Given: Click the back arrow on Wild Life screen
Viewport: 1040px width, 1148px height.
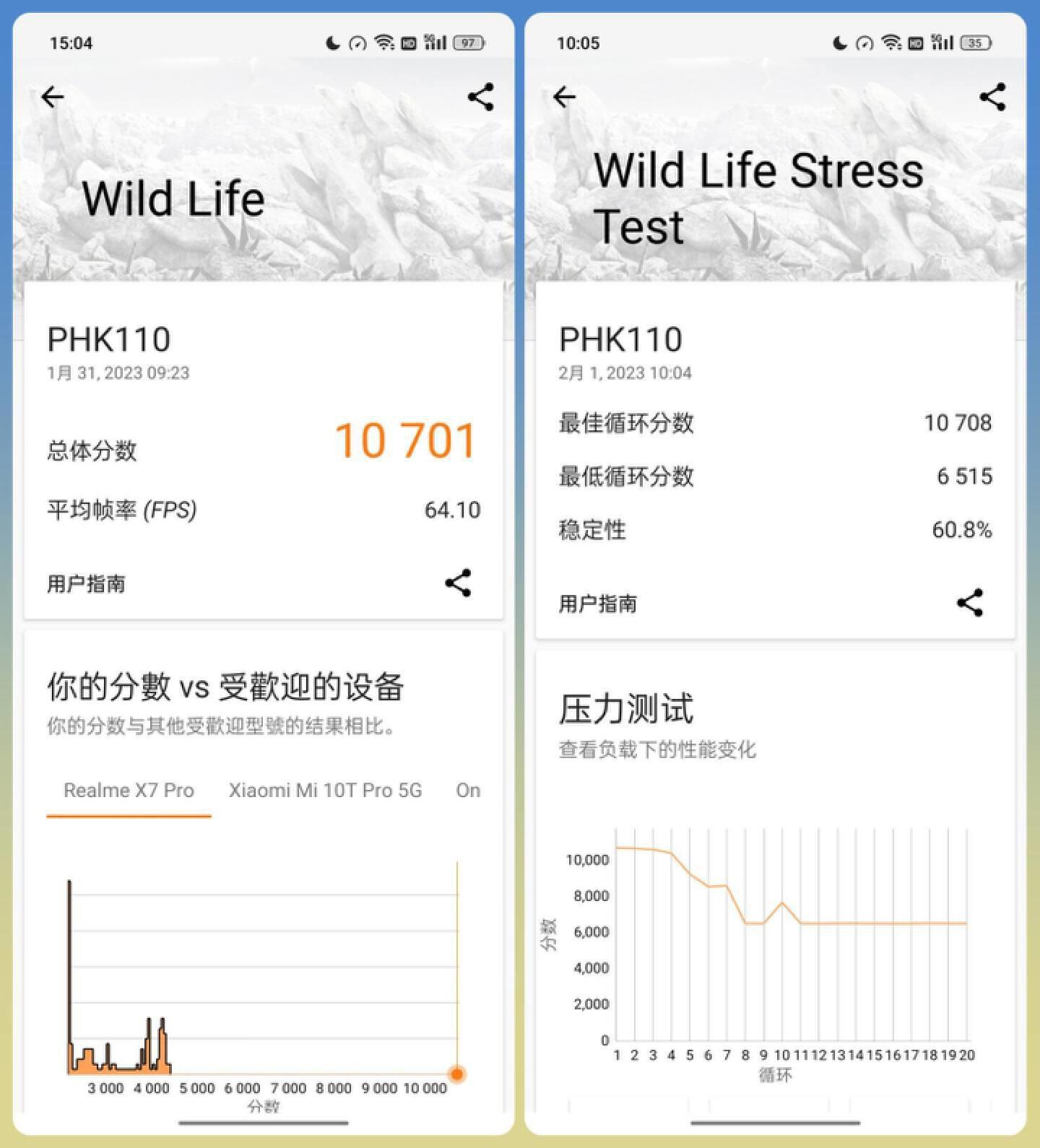Looking at the screenshot, I should pos(51,96).
